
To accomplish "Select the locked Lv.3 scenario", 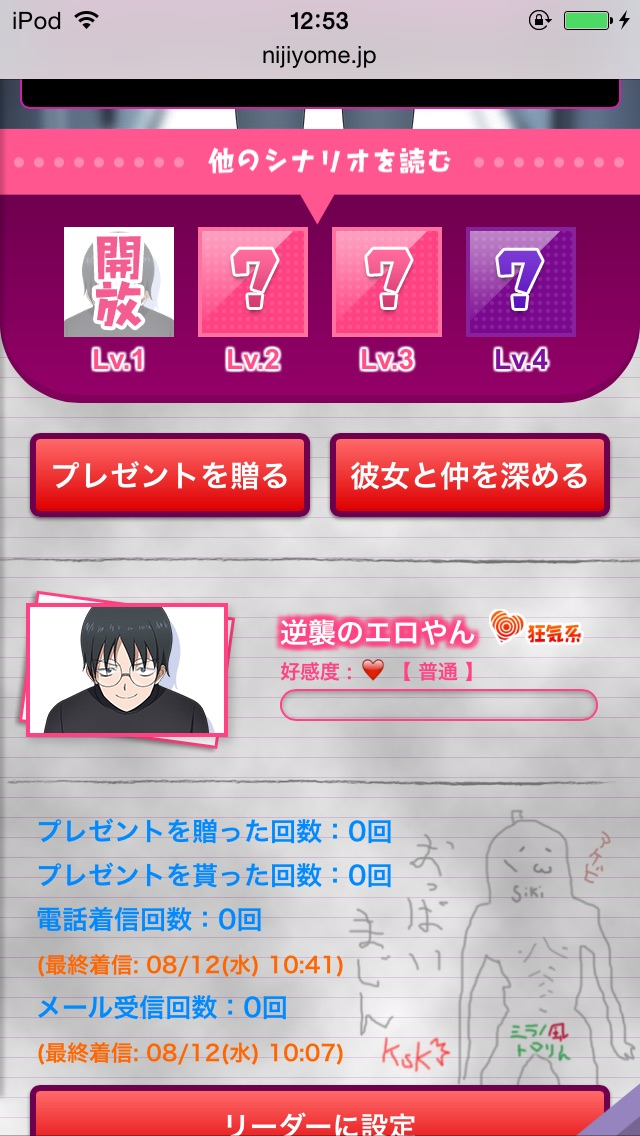I will [387, 282].
